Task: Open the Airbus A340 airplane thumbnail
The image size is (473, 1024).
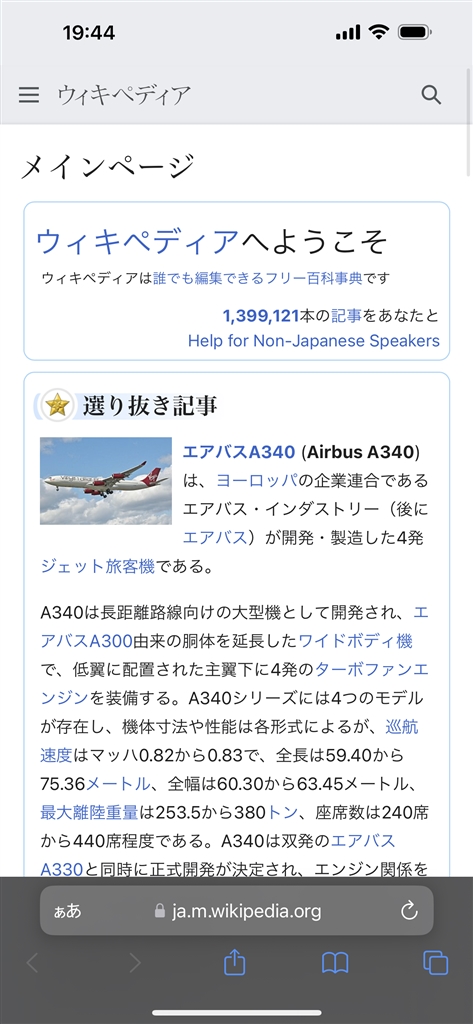Action: pos(106,481)
